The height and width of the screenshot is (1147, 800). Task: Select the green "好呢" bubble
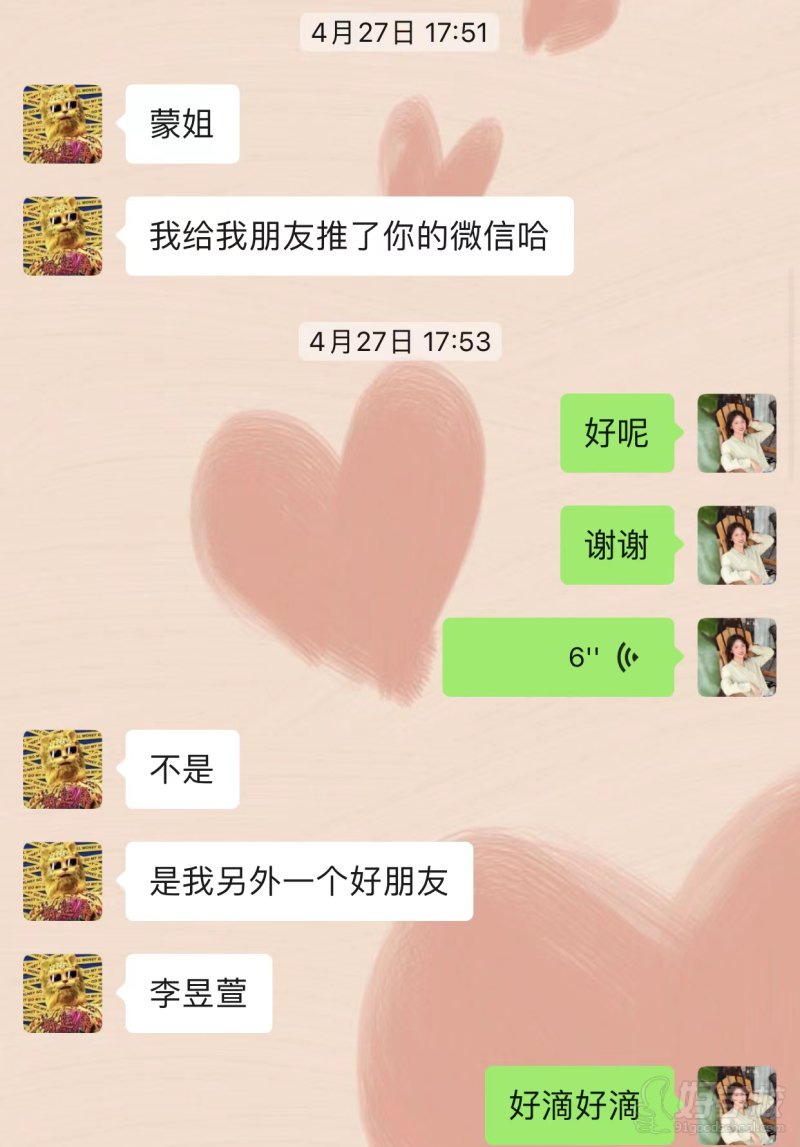(x=617, y=434)
